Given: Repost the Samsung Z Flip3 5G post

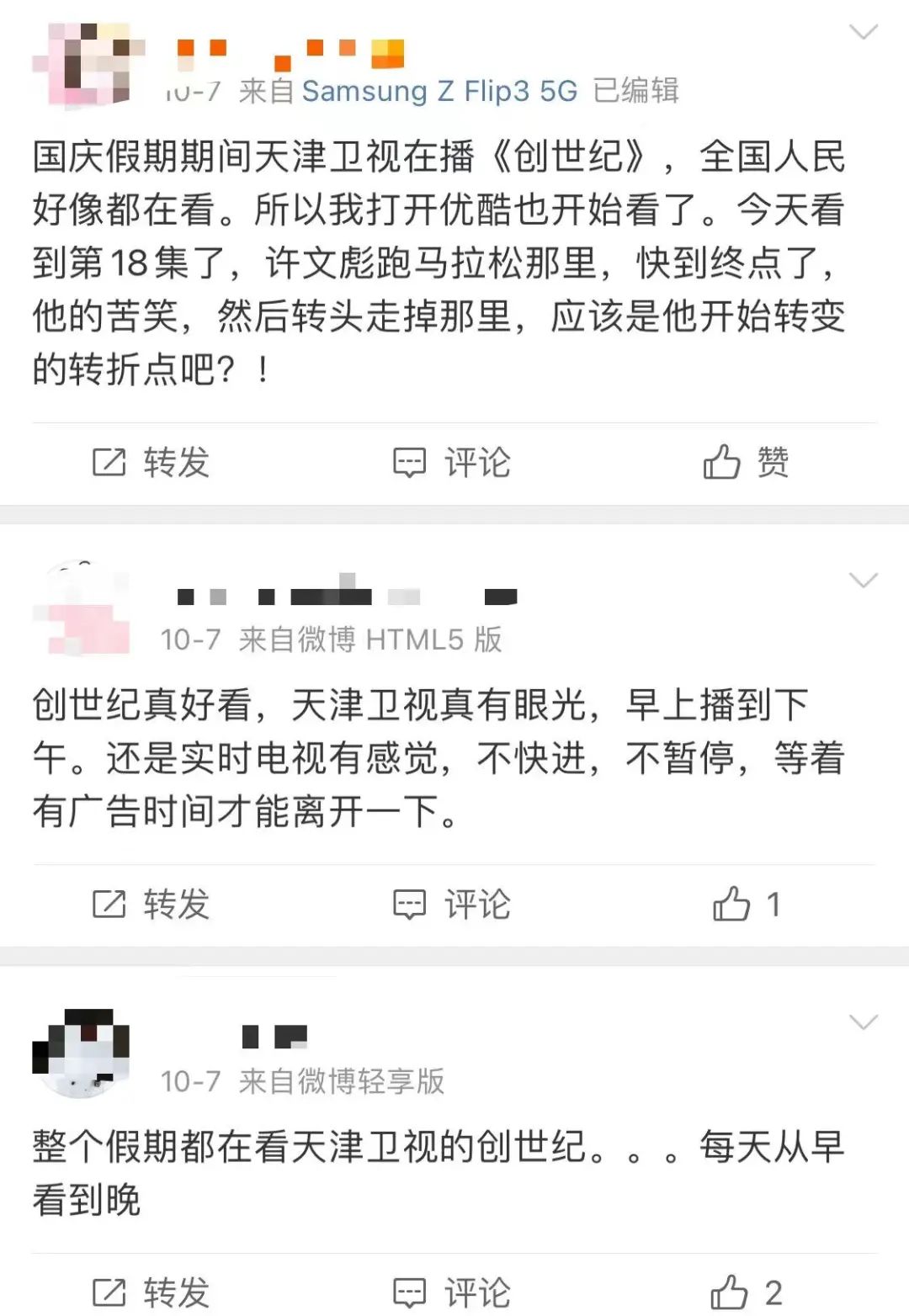Looking at the screenshot, I should (151, 462).
